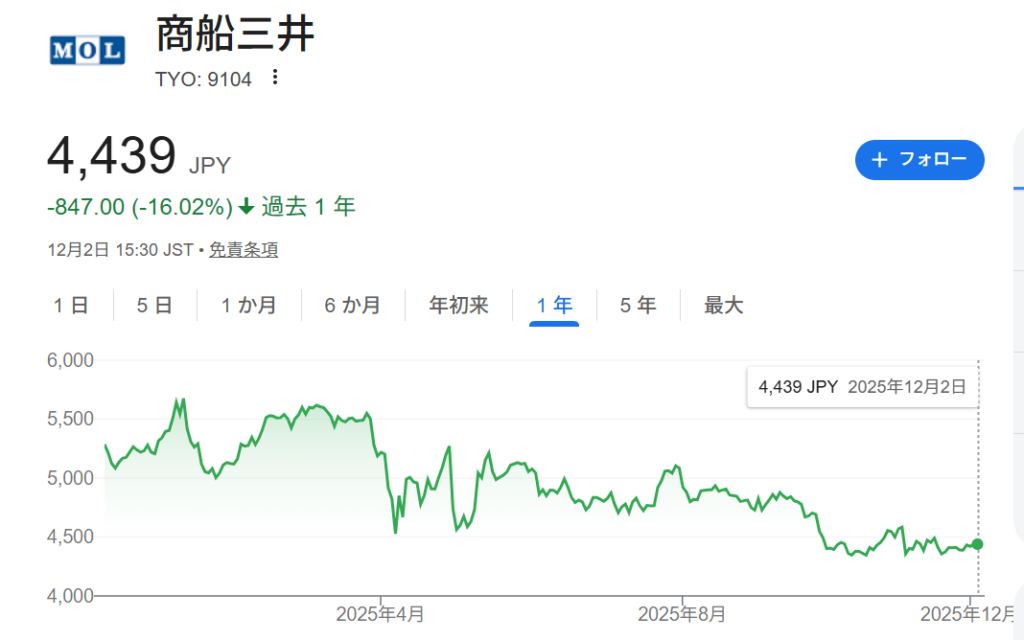Choose the 1年 chart tab
The height and width of the screenshot is (640, 1024).
coord(554,306)
